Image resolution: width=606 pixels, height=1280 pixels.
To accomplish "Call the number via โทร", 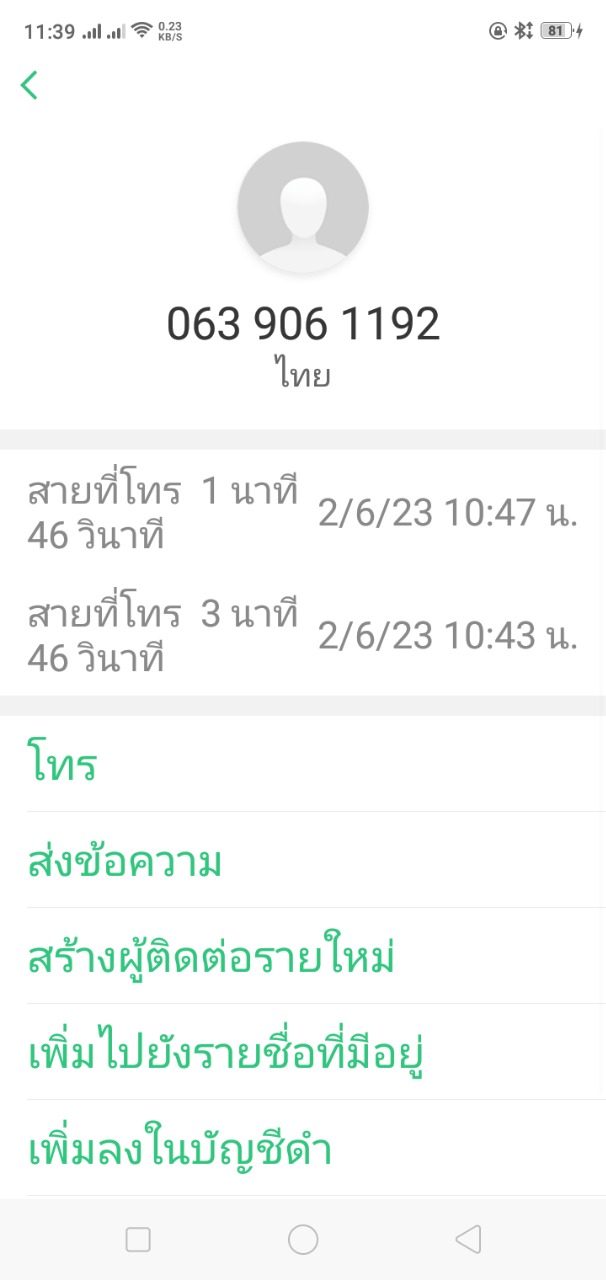I will (x=62, y=766).
